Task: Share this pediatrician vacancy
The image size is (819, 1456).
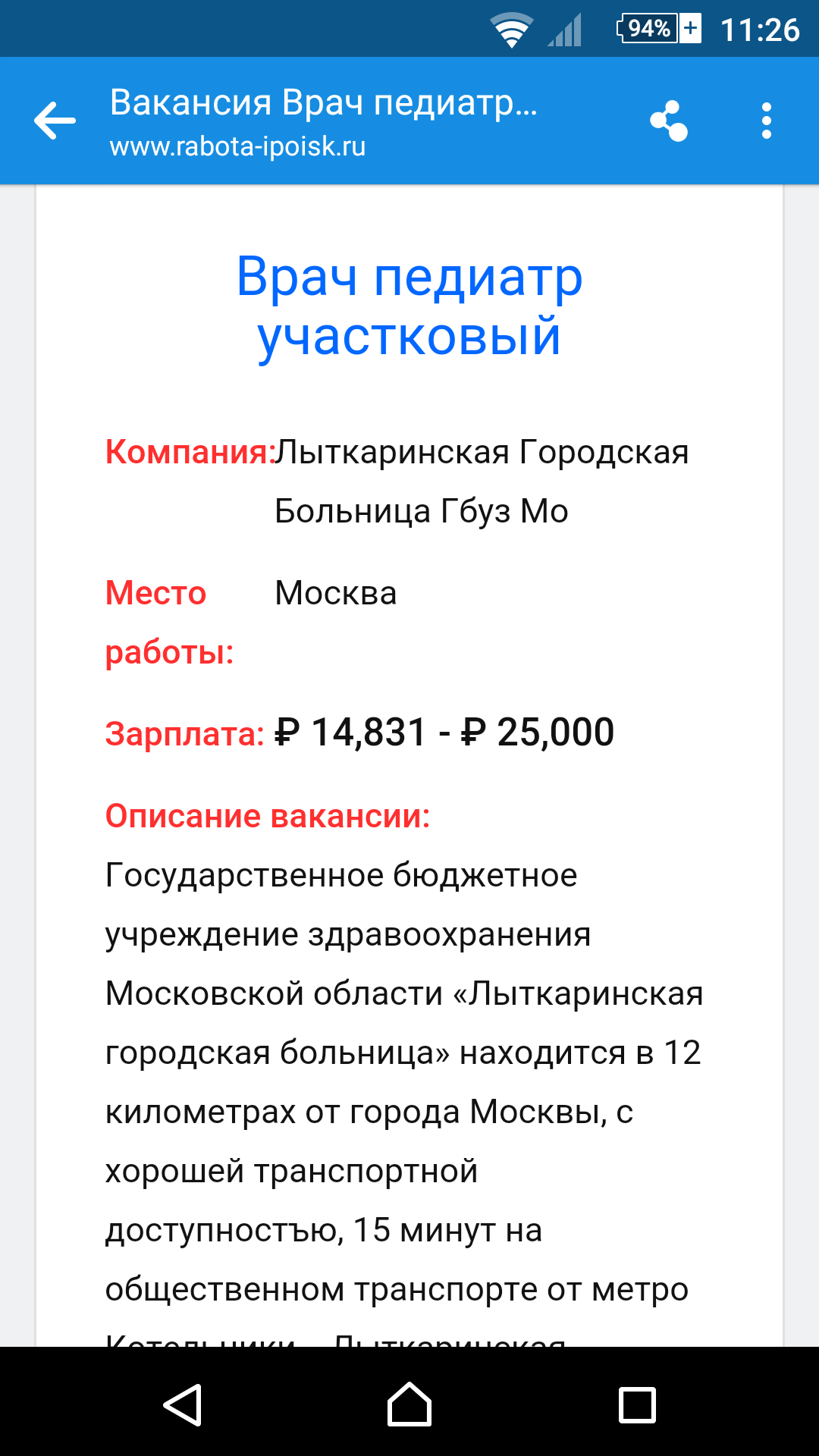Action: [668, 121]
